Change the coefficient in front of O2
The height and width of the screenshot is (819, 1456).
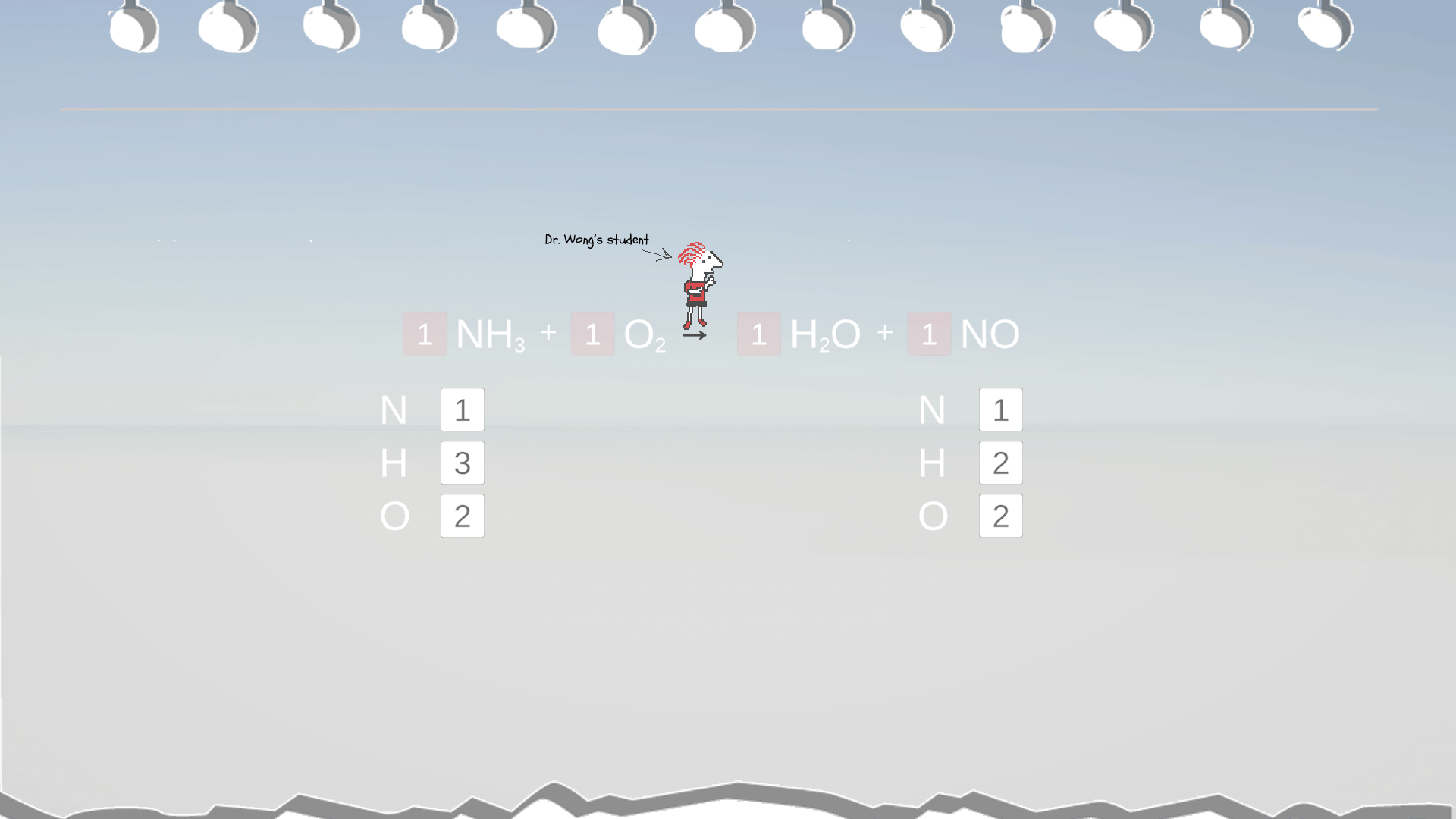592,334
